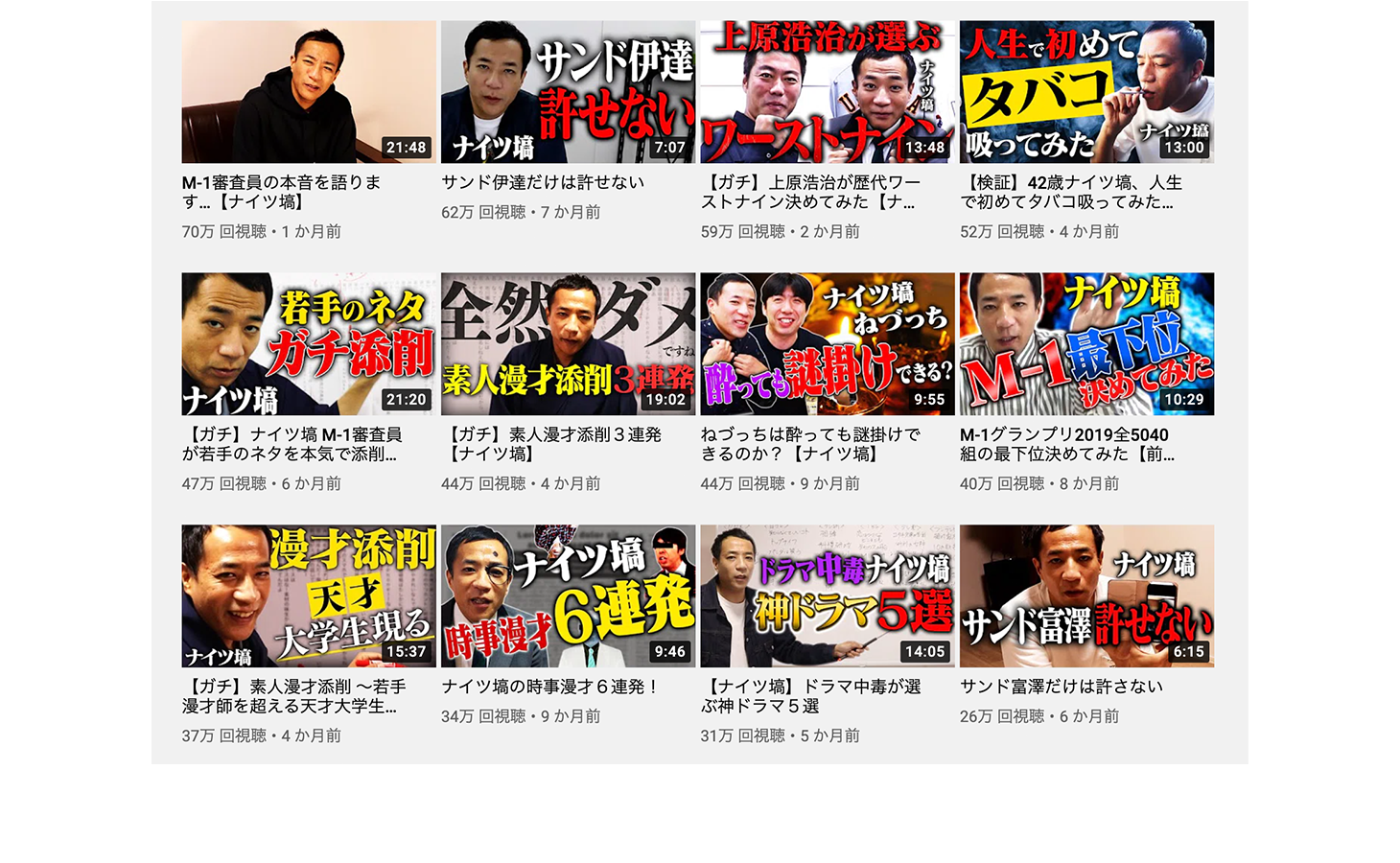Play ナイツ塙の時事漫才6連発 video
The image size is (1400, 863).
[x=568, y=595]
